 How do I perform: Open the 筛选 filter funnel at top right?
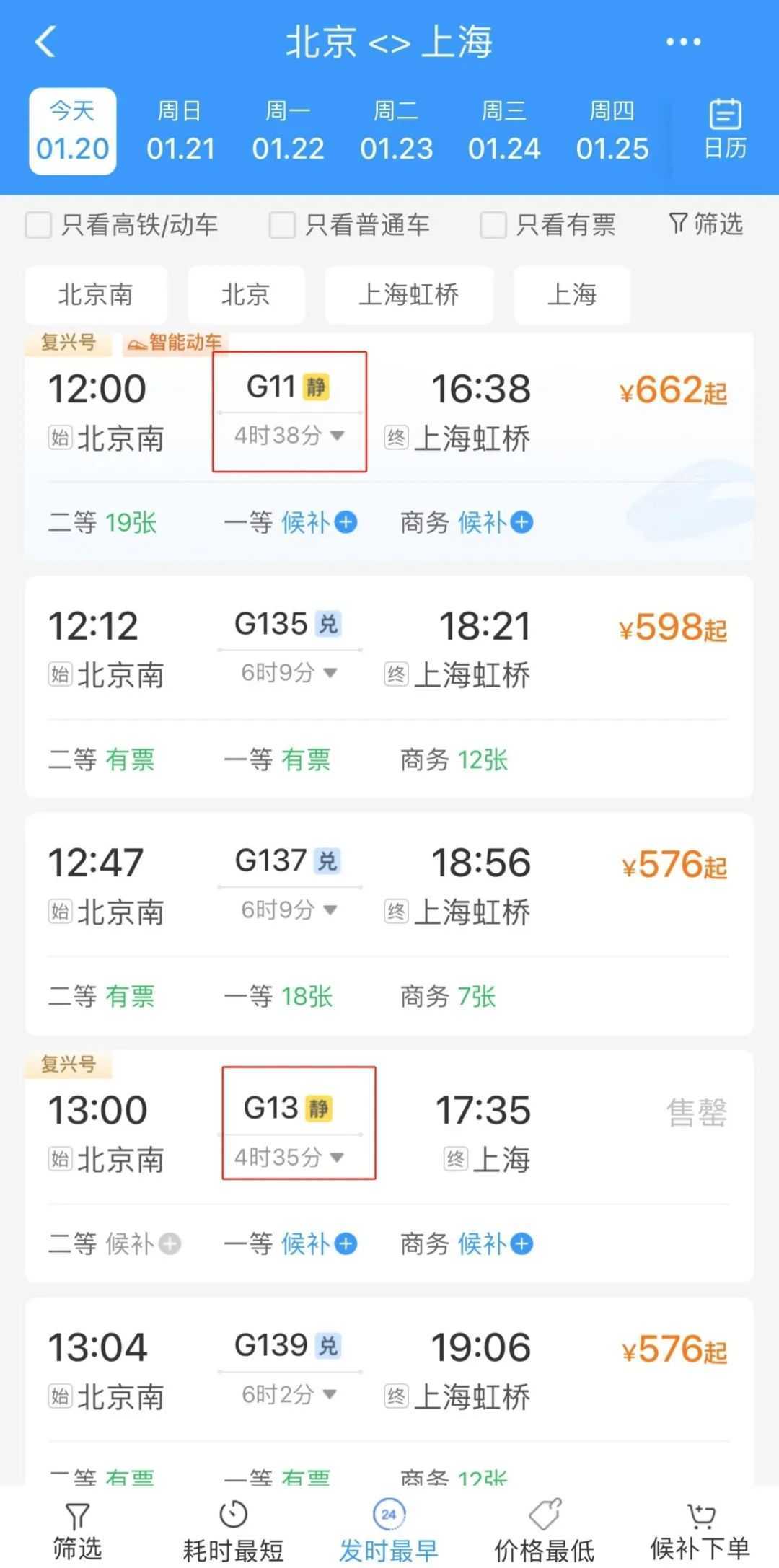[x=705, y=224]
